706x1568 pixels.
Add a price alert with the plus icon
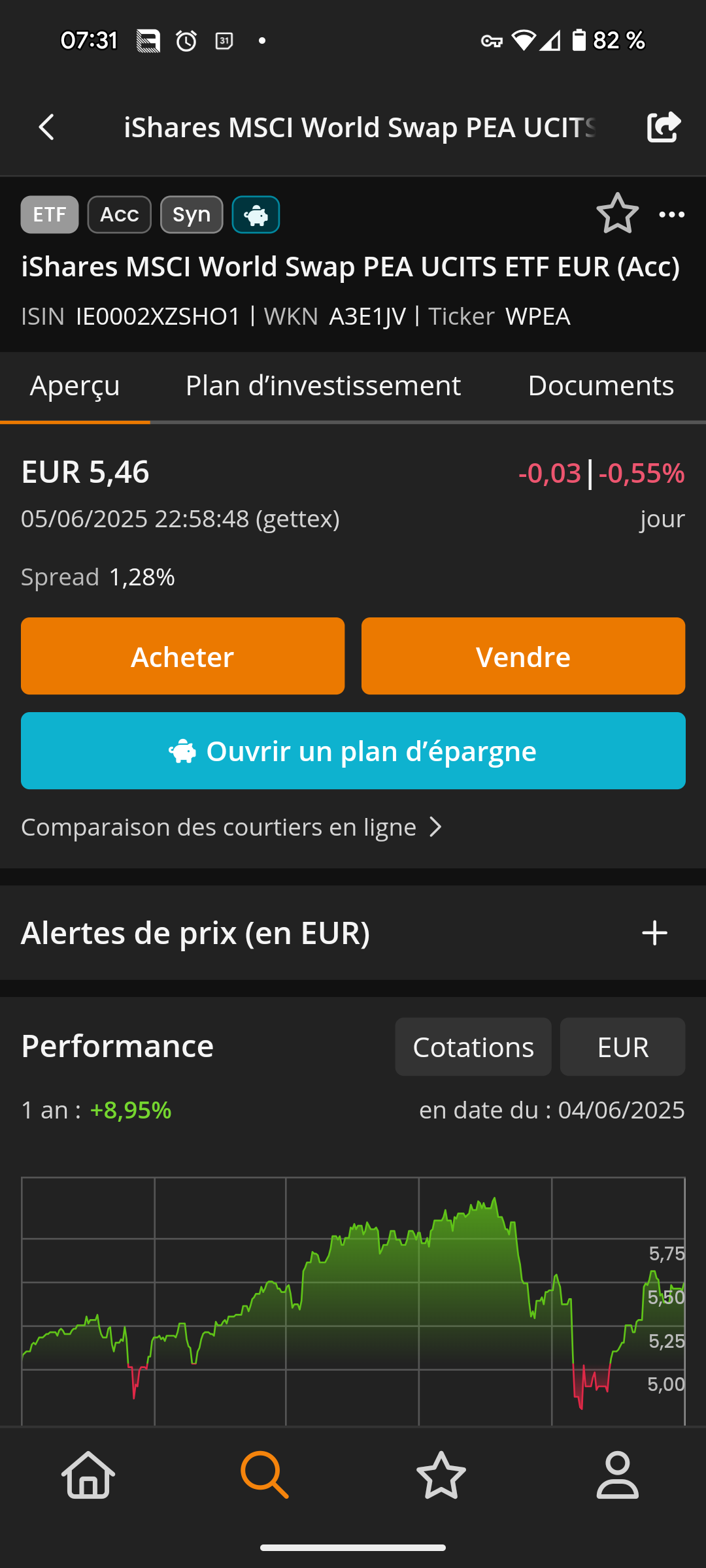coord(654,933)
